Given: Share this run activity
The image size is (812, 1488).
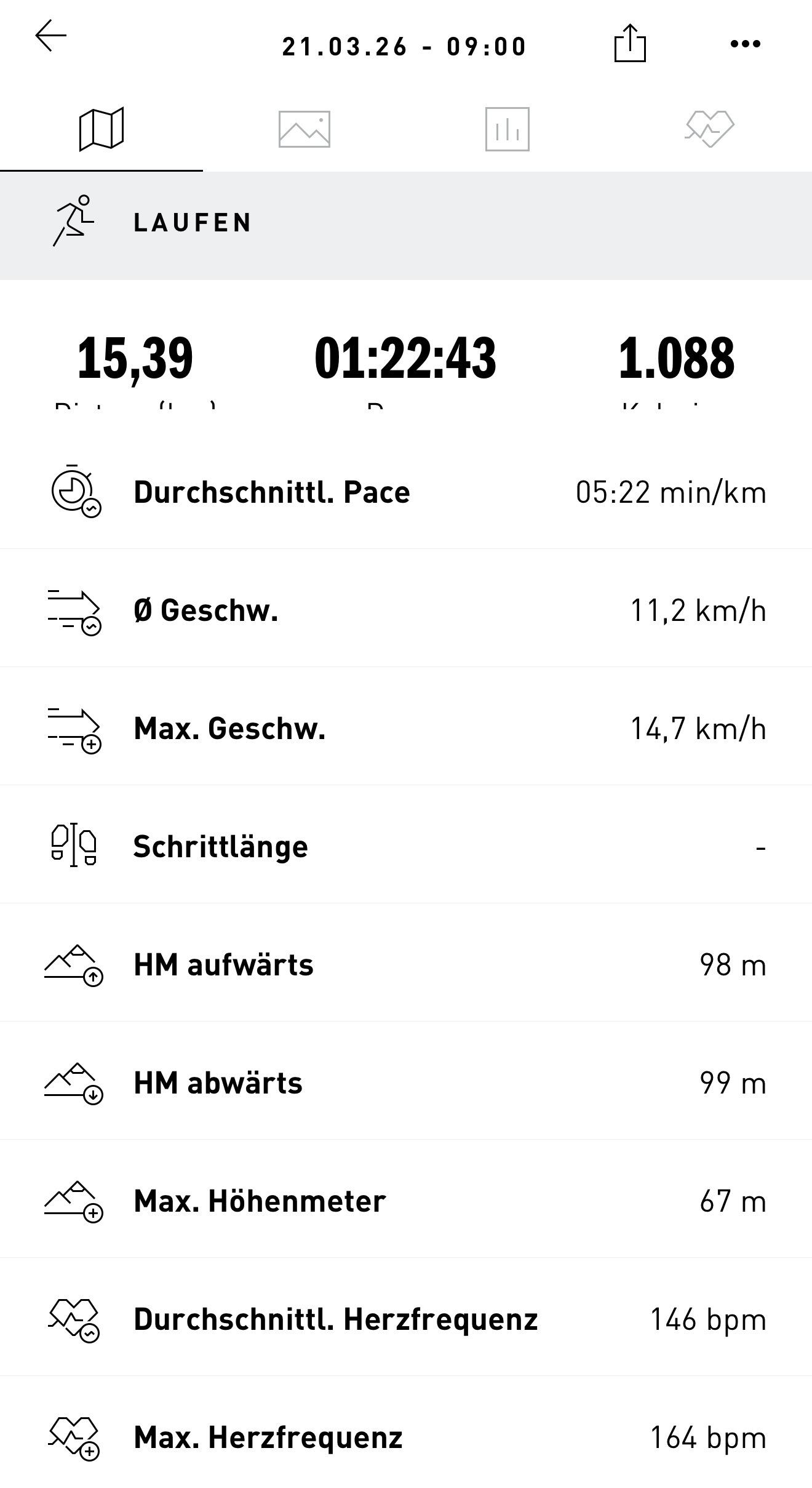Looking at the screenshot, I should click(x=630, y=43).
